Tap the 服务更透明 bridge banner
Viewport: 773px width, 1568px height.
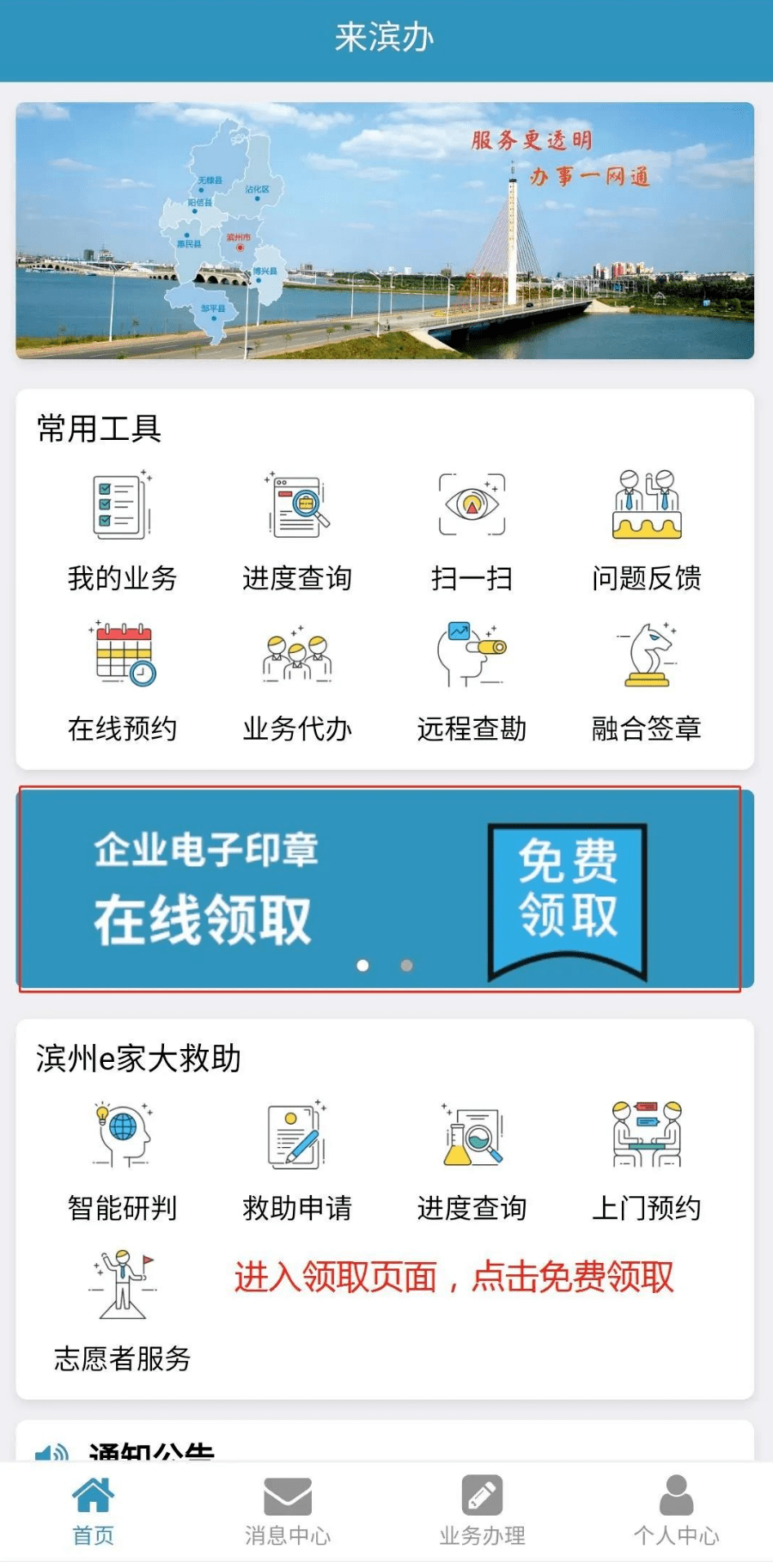point(385,230)
